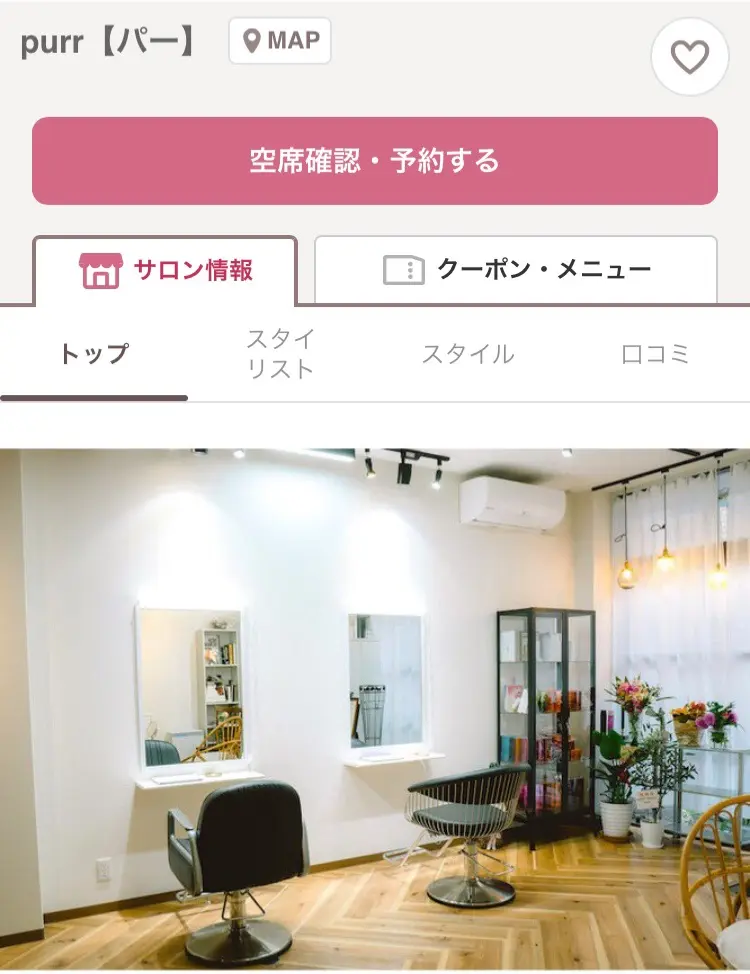Add purr salon to favorites

coord(689,58)
